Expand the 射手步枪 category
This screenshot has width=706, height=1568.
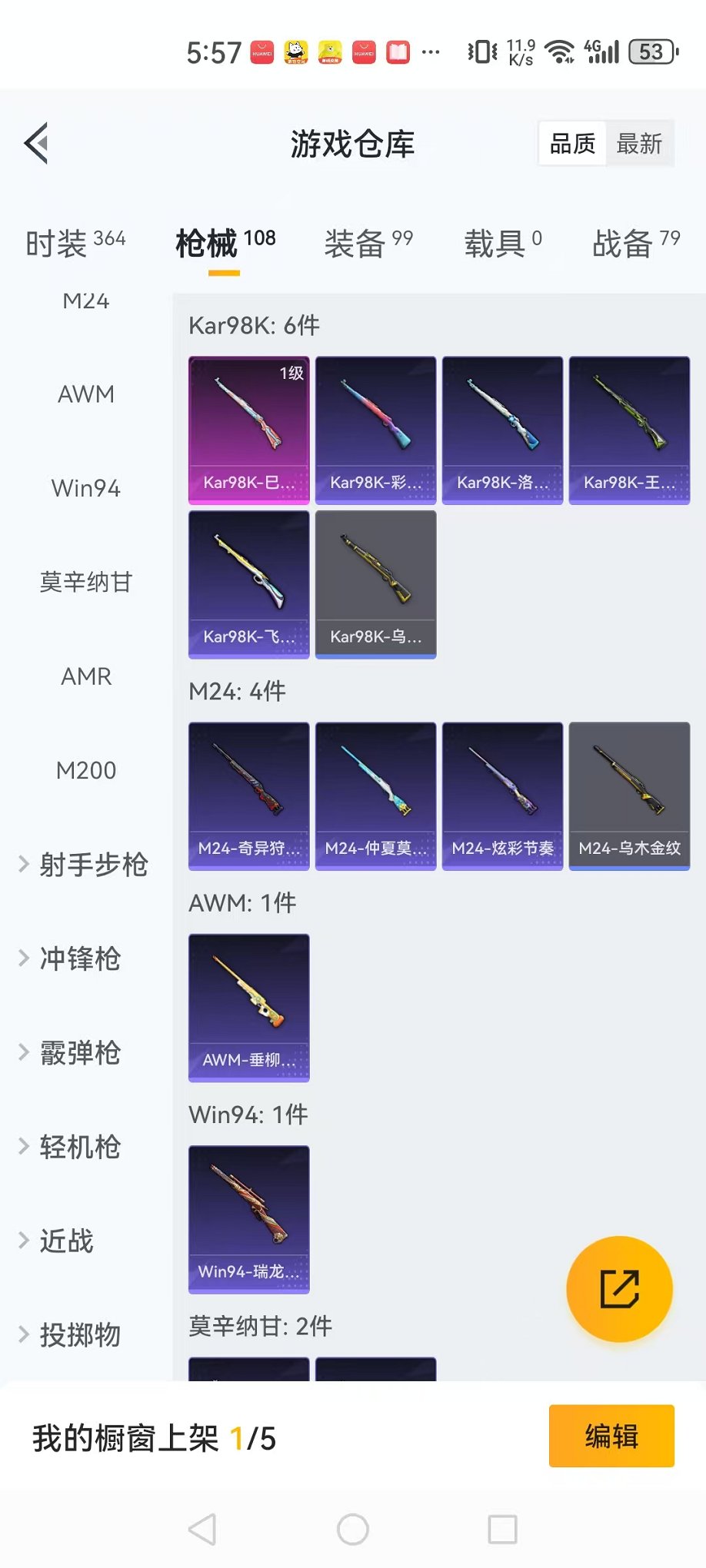pos(85,865)
